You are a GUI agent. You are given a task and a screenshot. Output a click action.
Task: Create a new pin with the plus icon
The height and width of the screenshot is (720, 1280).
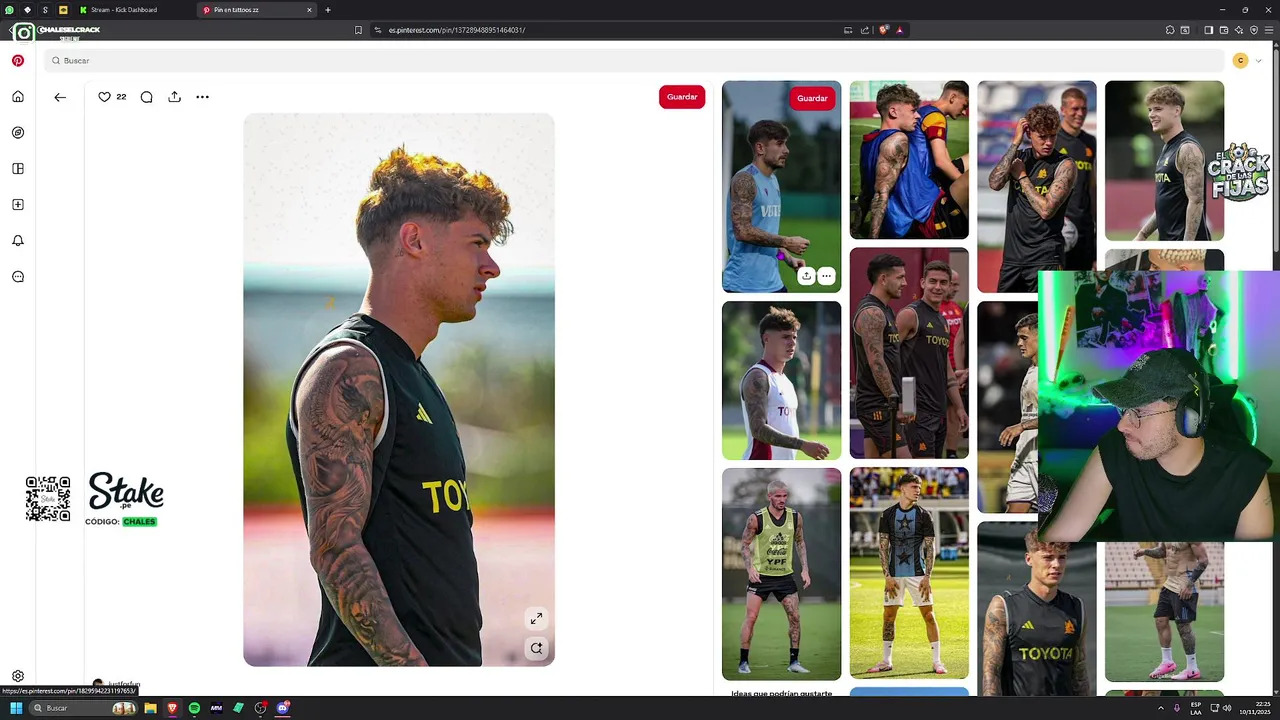click(18, 205)
